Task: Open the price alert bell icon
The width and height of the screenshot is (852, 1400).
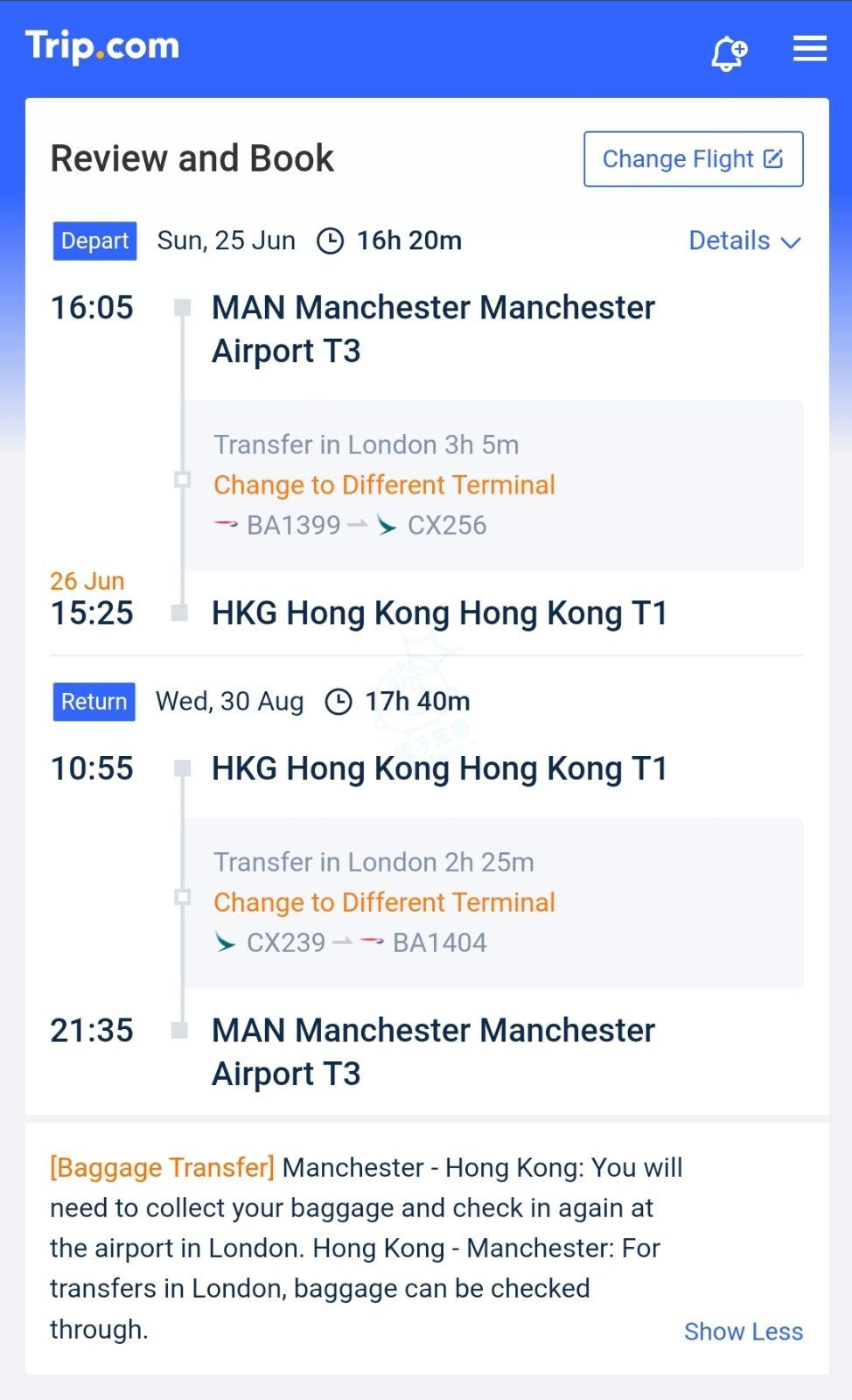Action: click(x=728, y=53)
